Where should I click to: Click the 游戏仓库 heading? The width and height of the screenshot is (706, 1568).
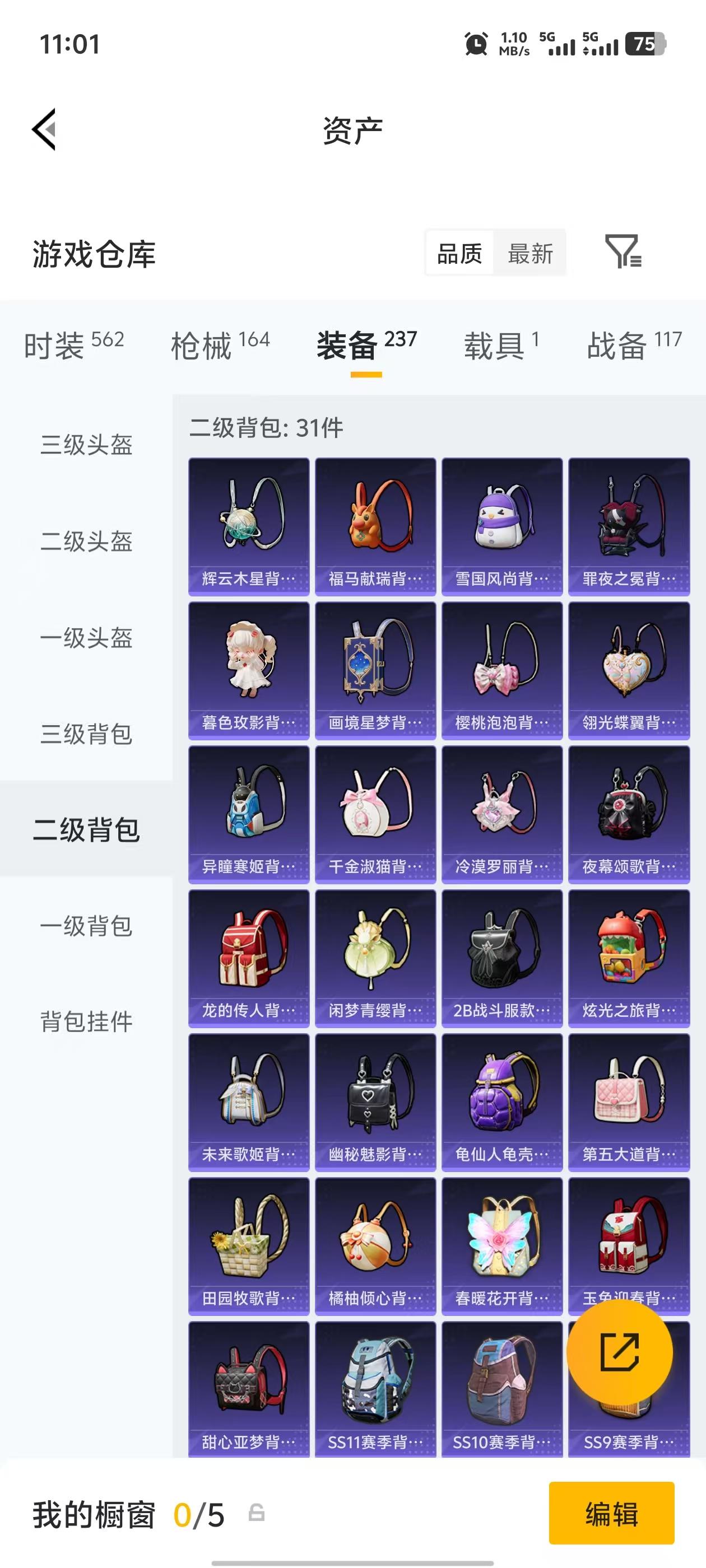(92, 254)
